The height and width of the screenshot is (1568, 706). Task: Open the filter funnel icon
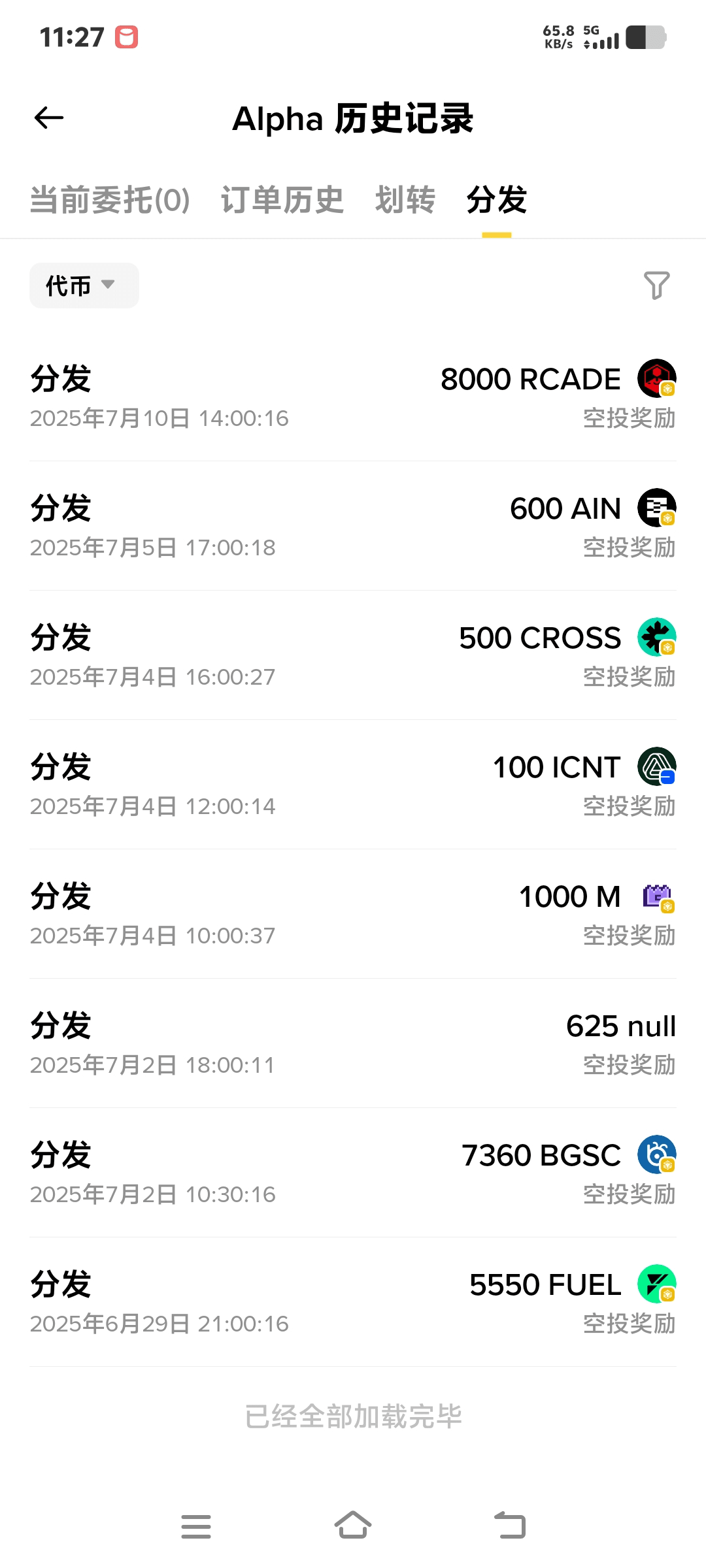[656, 286]
